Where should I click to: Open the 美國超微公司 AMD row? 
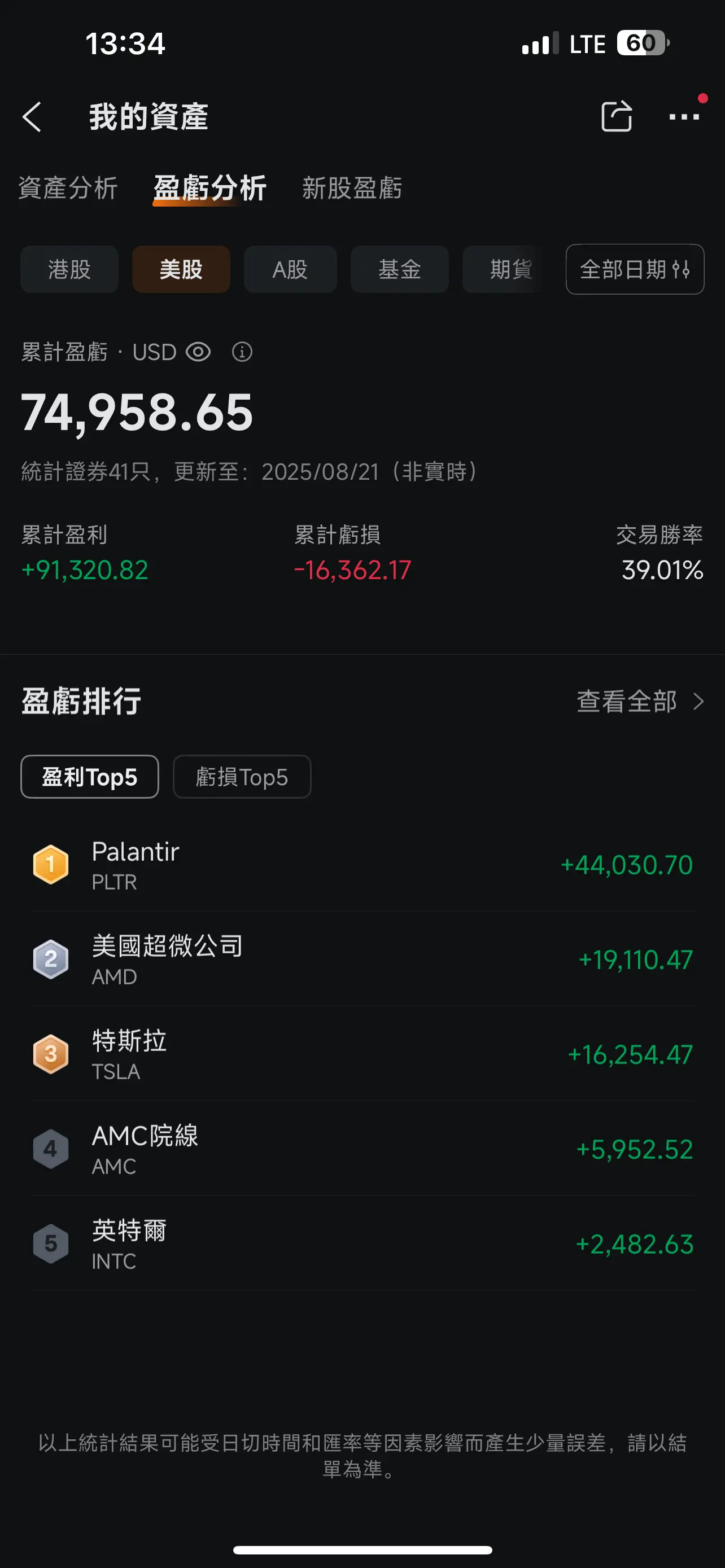362,960
